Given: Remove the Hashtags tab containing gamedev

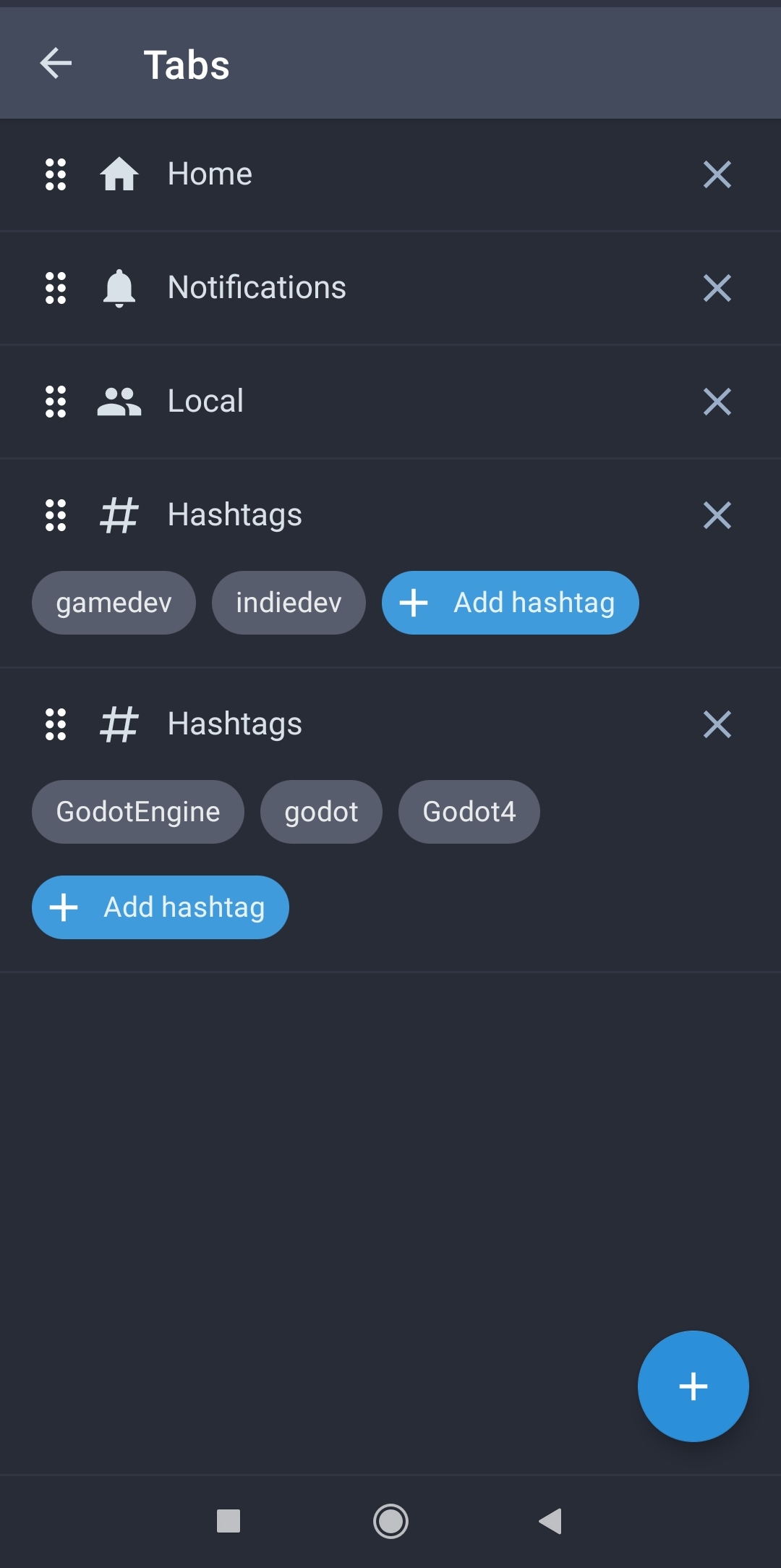Looking at the screenshot, I should [x=717, y=515].
